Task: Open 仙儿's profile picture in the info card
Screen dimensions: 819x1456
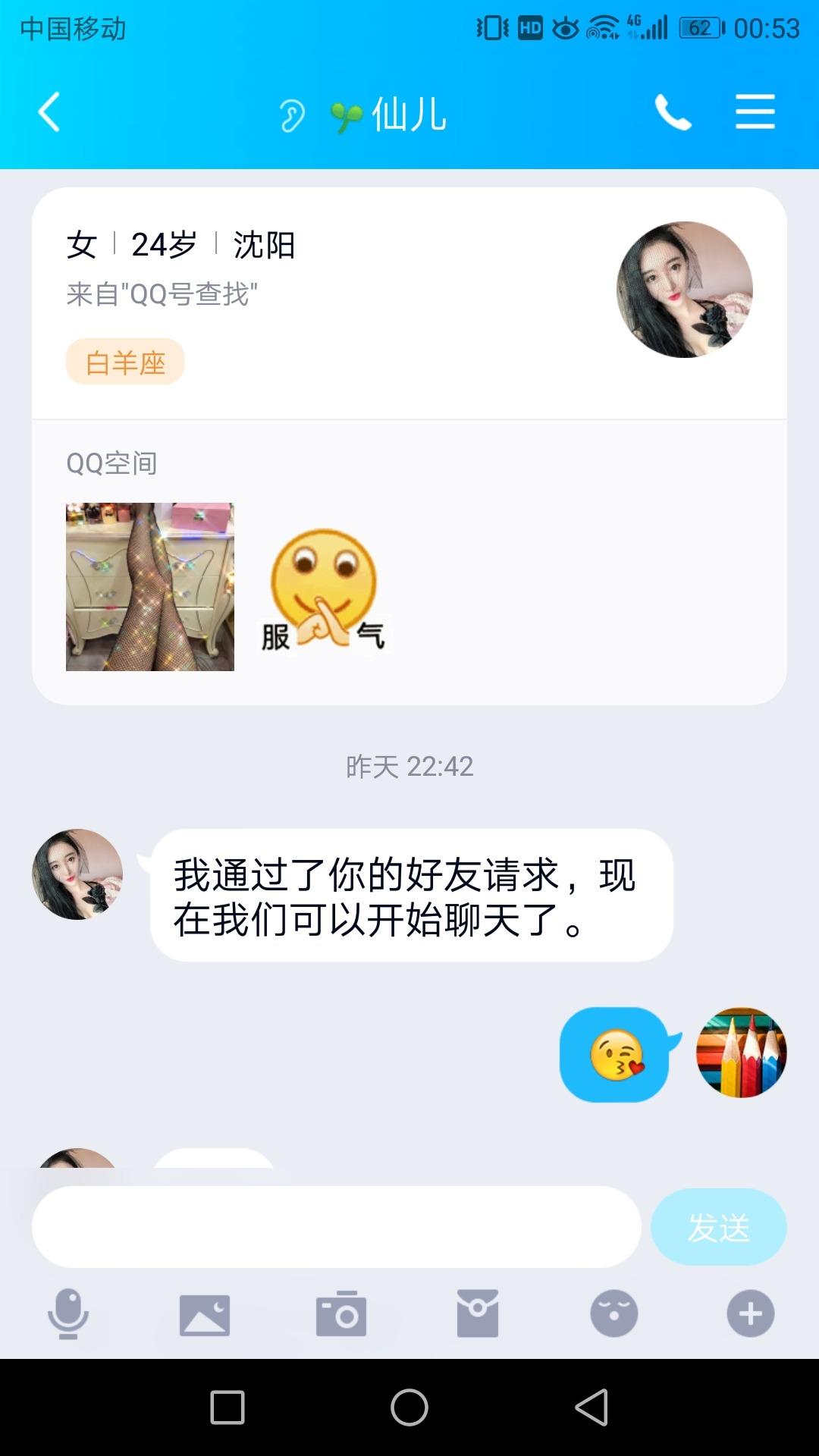Action: pos(684,289)
